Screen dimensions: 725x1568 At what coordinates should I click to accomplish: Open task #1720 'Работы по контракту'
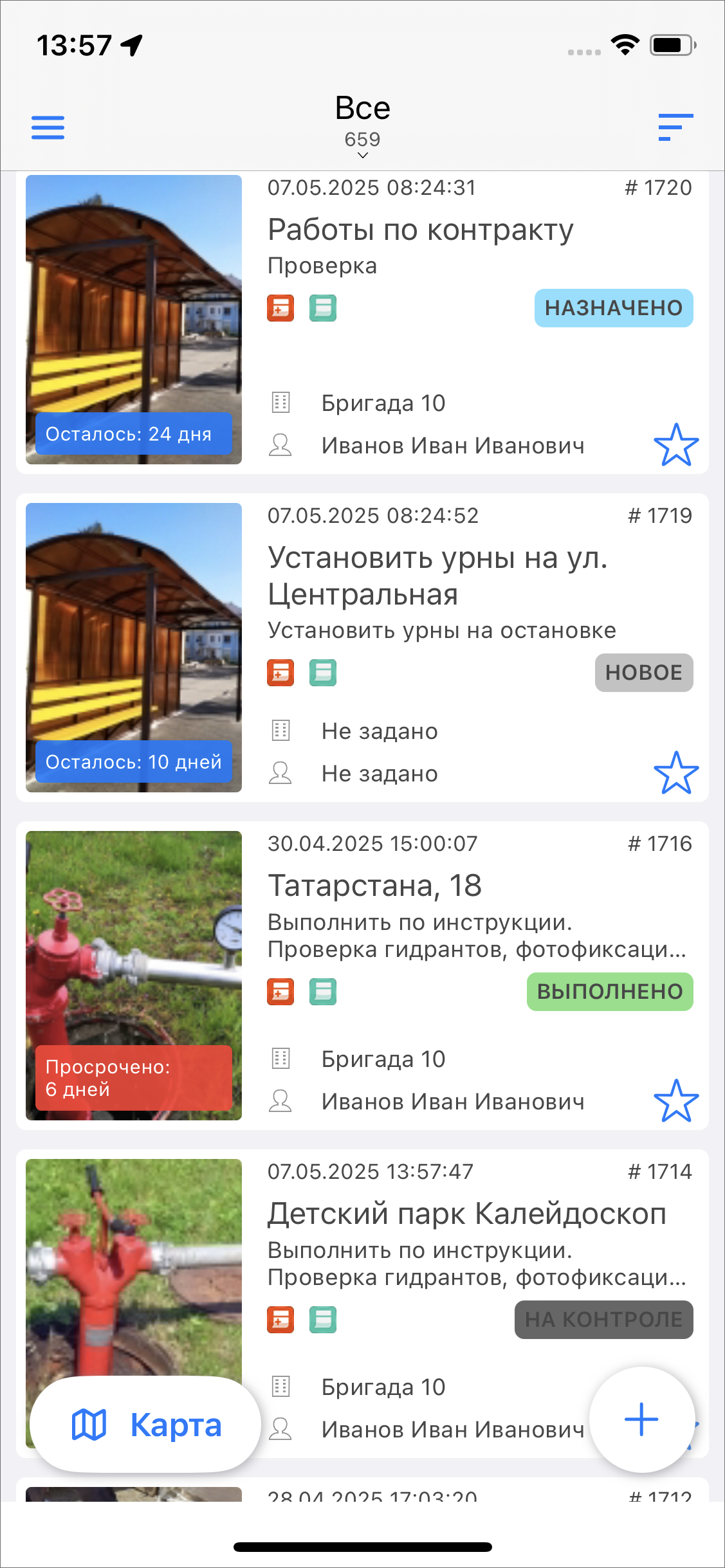[420, 230]
